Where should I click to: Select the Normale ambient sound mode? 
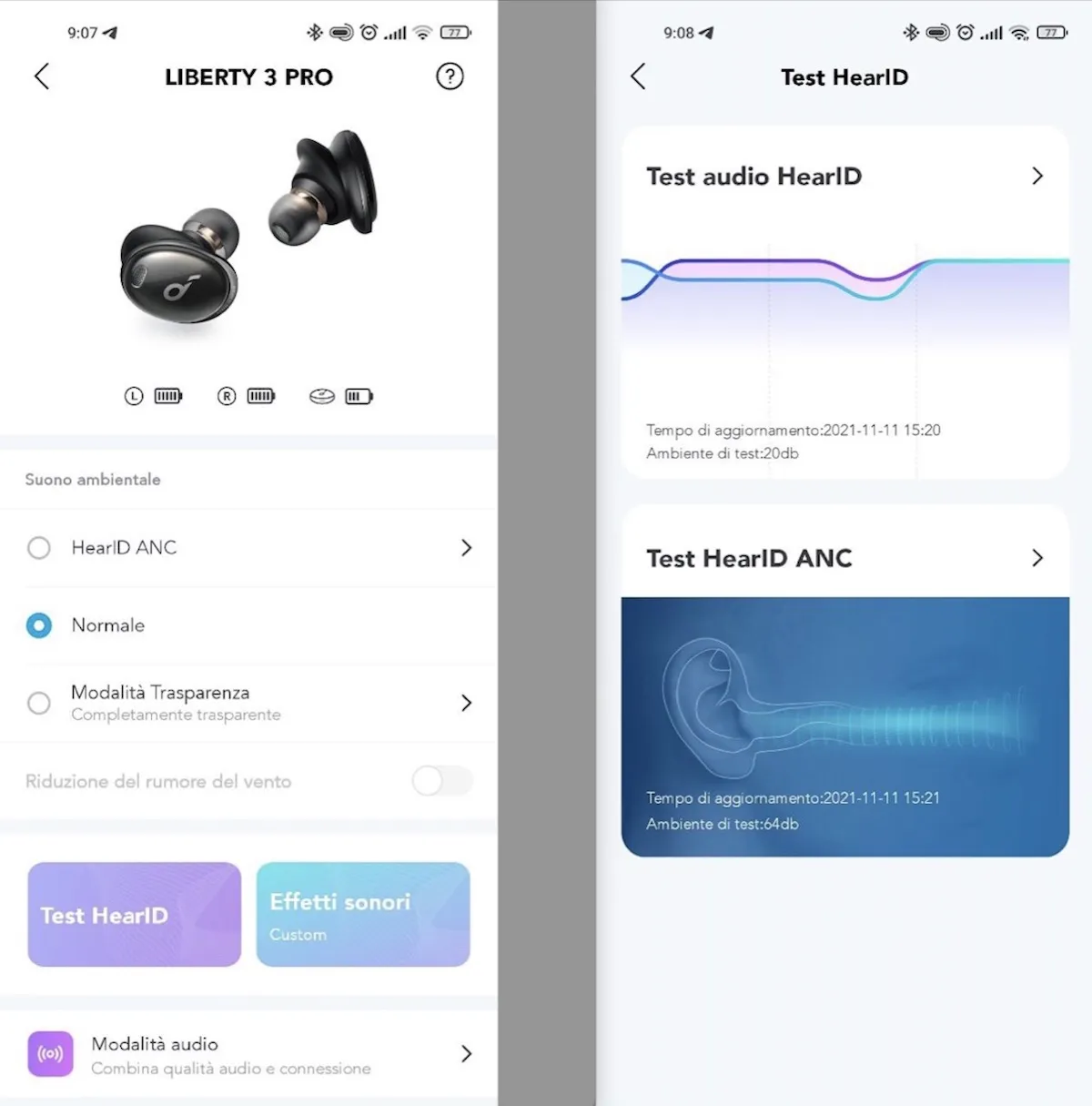coord(39,625)
